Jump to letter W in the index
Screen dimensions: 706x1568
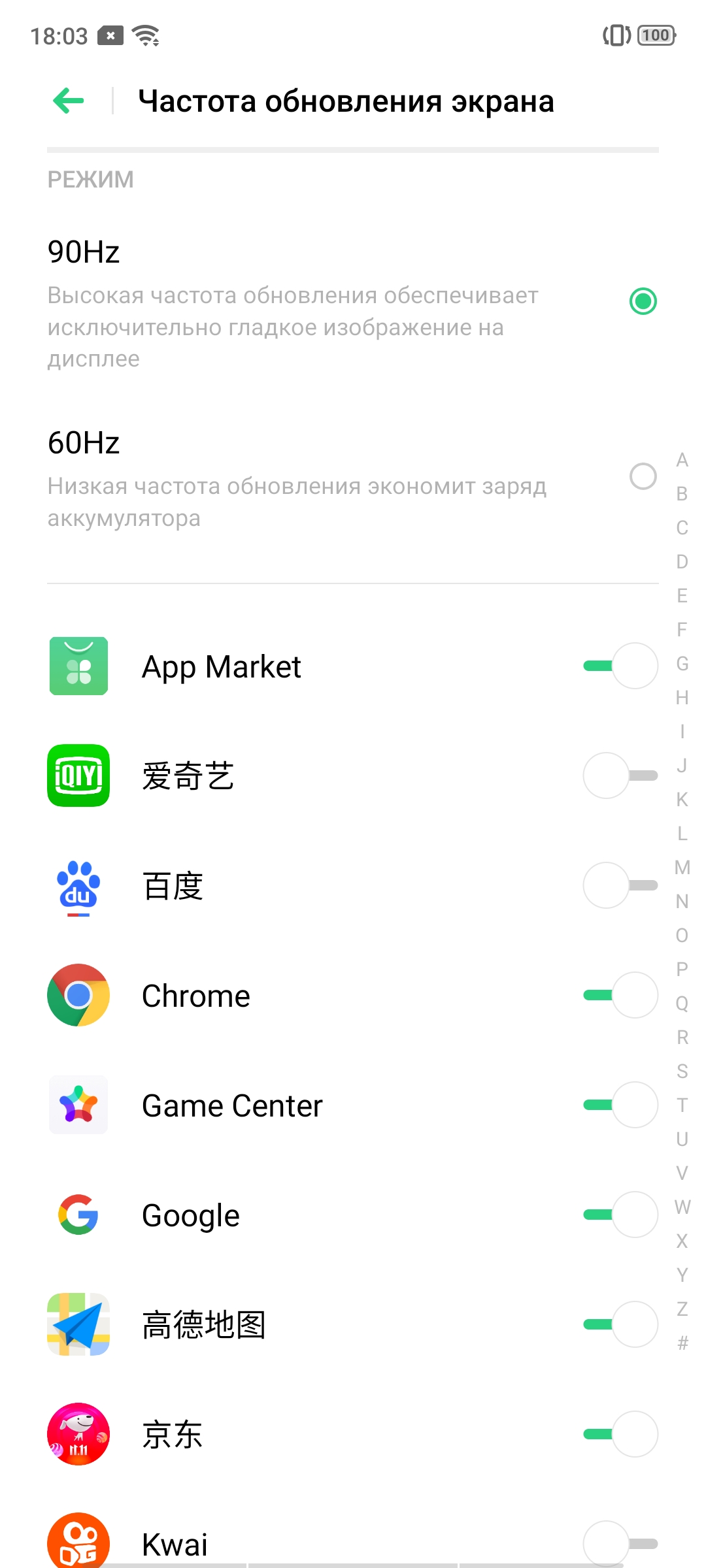click(x=682, y=1207)
